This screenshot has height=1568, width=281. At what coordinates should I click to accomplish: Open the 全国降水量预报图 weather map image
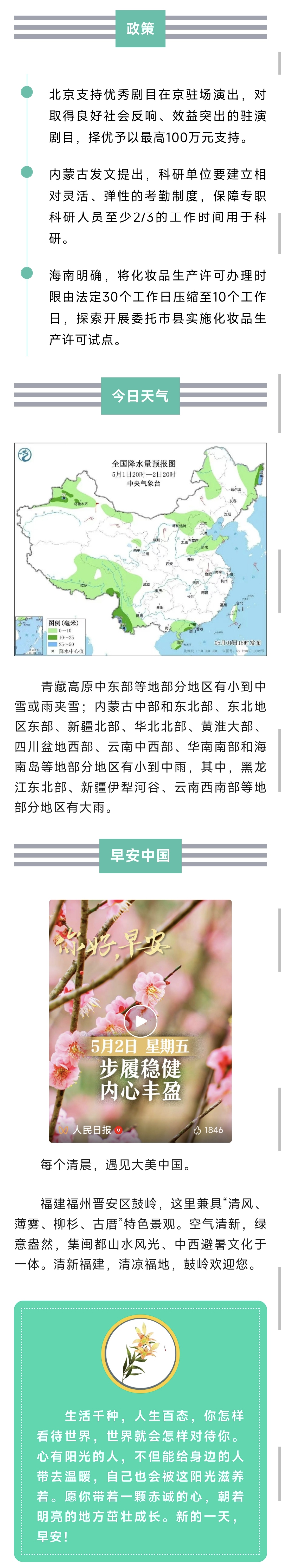(140, 549)
